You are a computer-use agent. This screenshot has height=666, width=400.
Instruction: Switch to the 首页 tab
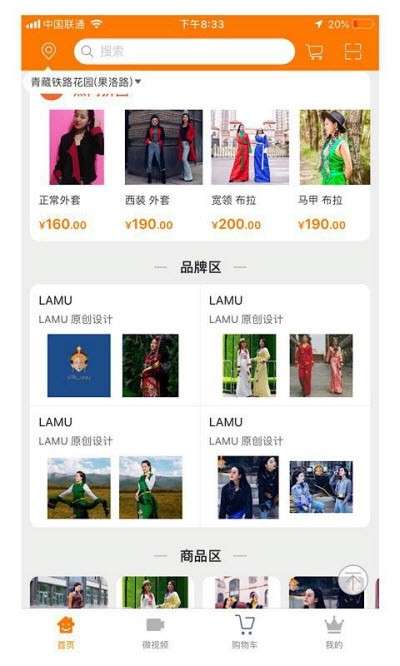coord(66,633)
